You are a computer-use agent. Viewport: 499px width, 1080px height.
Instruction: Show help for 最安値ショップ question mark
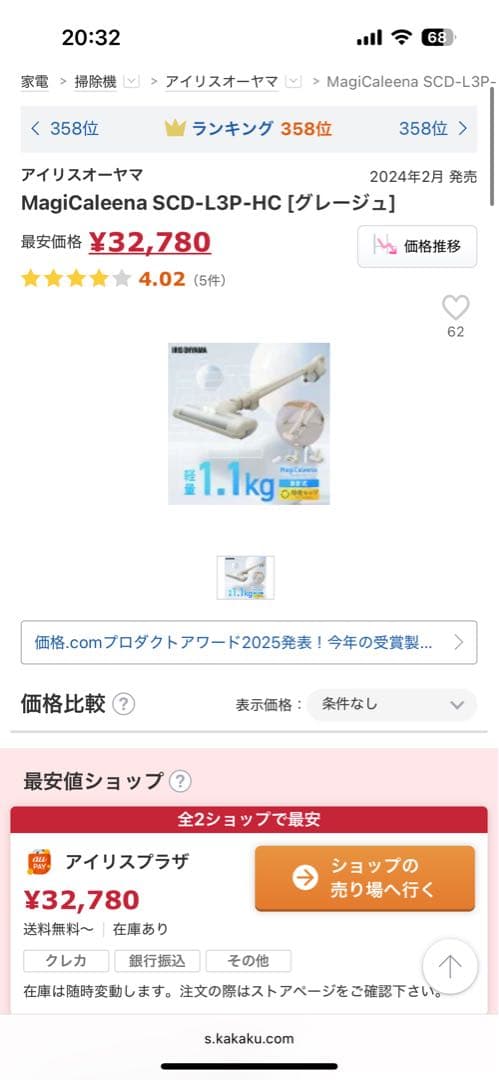180,781
